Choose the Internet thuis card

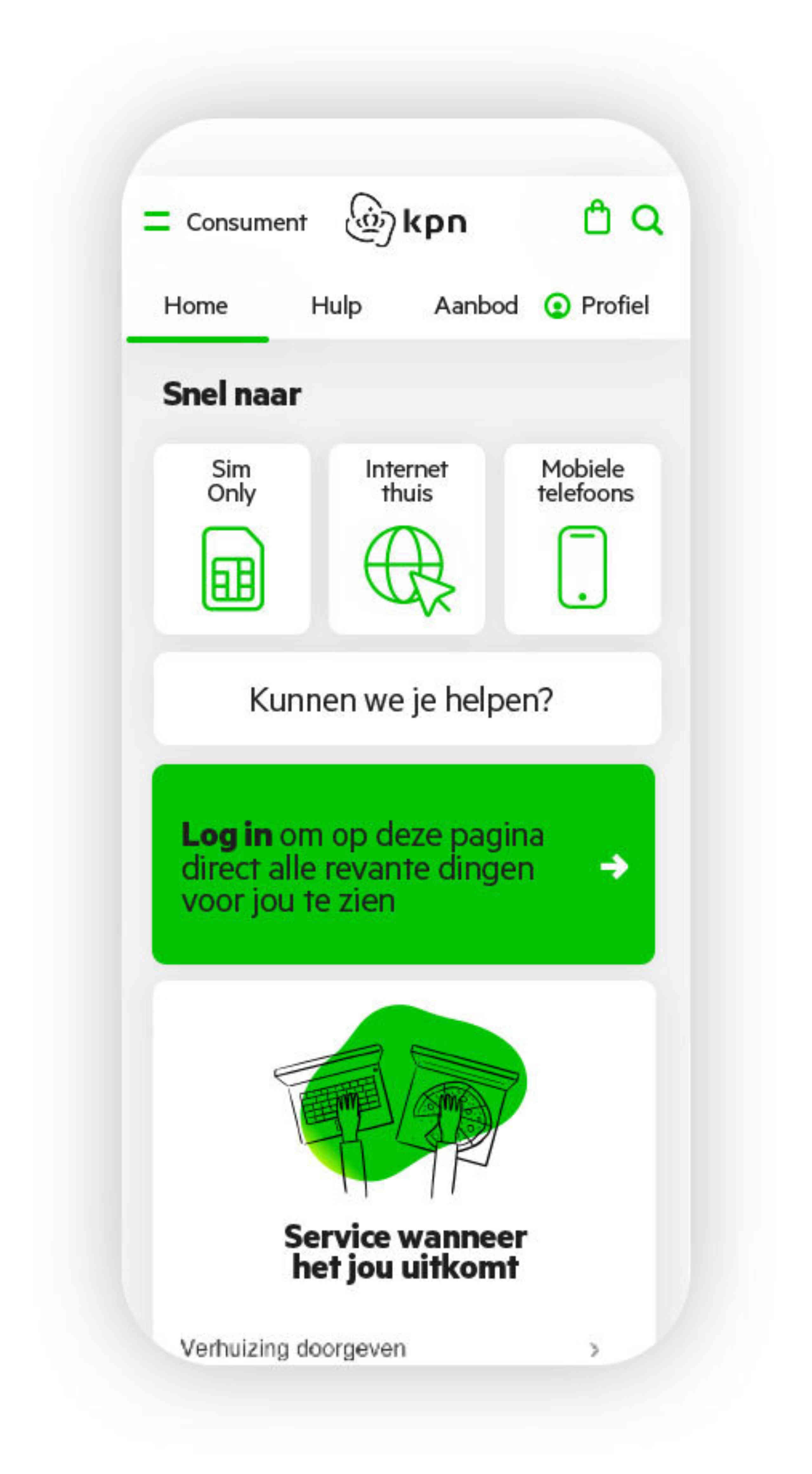[407, 538]
